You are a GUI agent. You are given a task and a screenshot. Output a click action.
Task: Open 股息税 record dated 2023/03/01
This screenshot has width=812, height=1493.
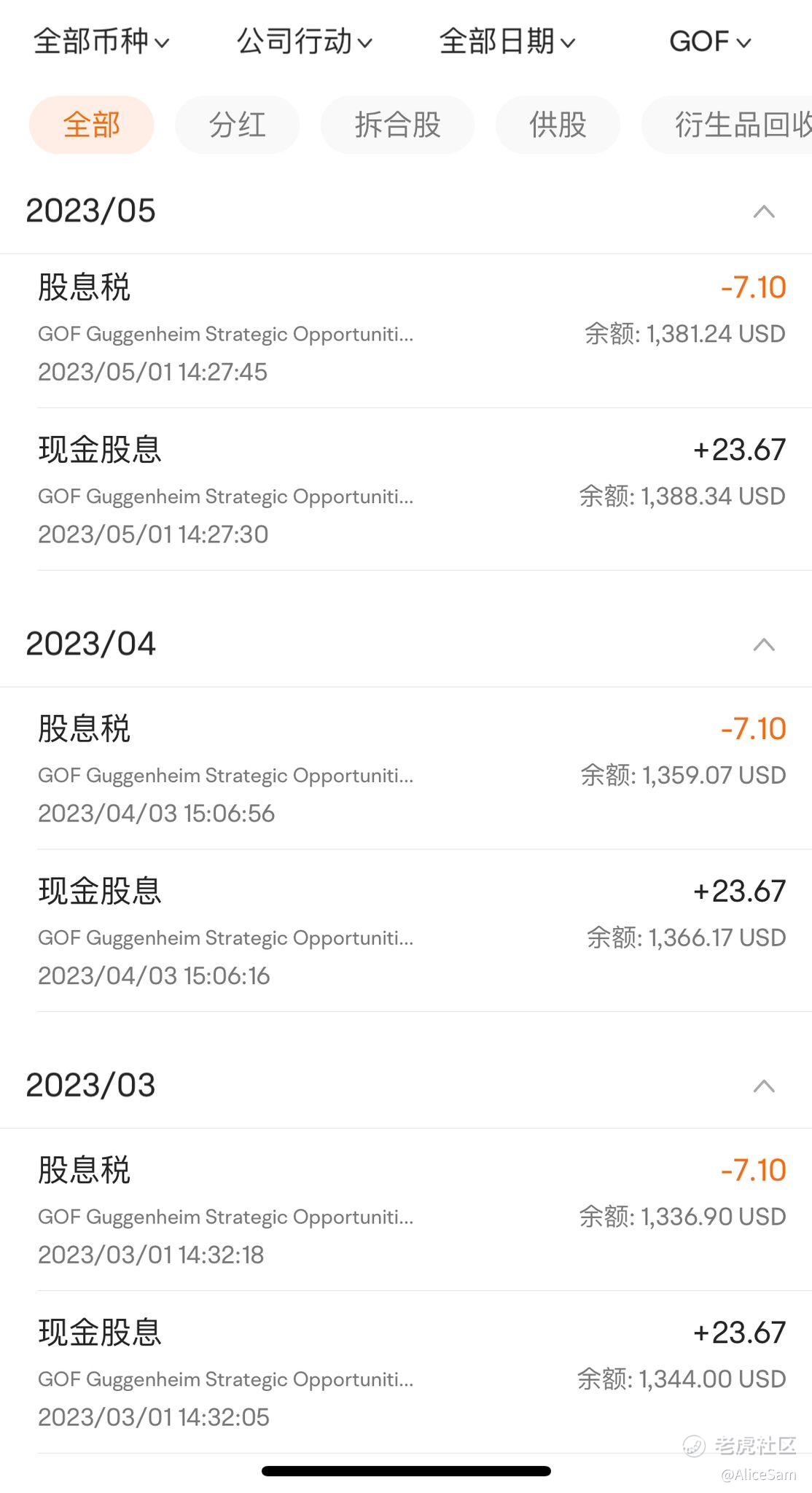406,1210
